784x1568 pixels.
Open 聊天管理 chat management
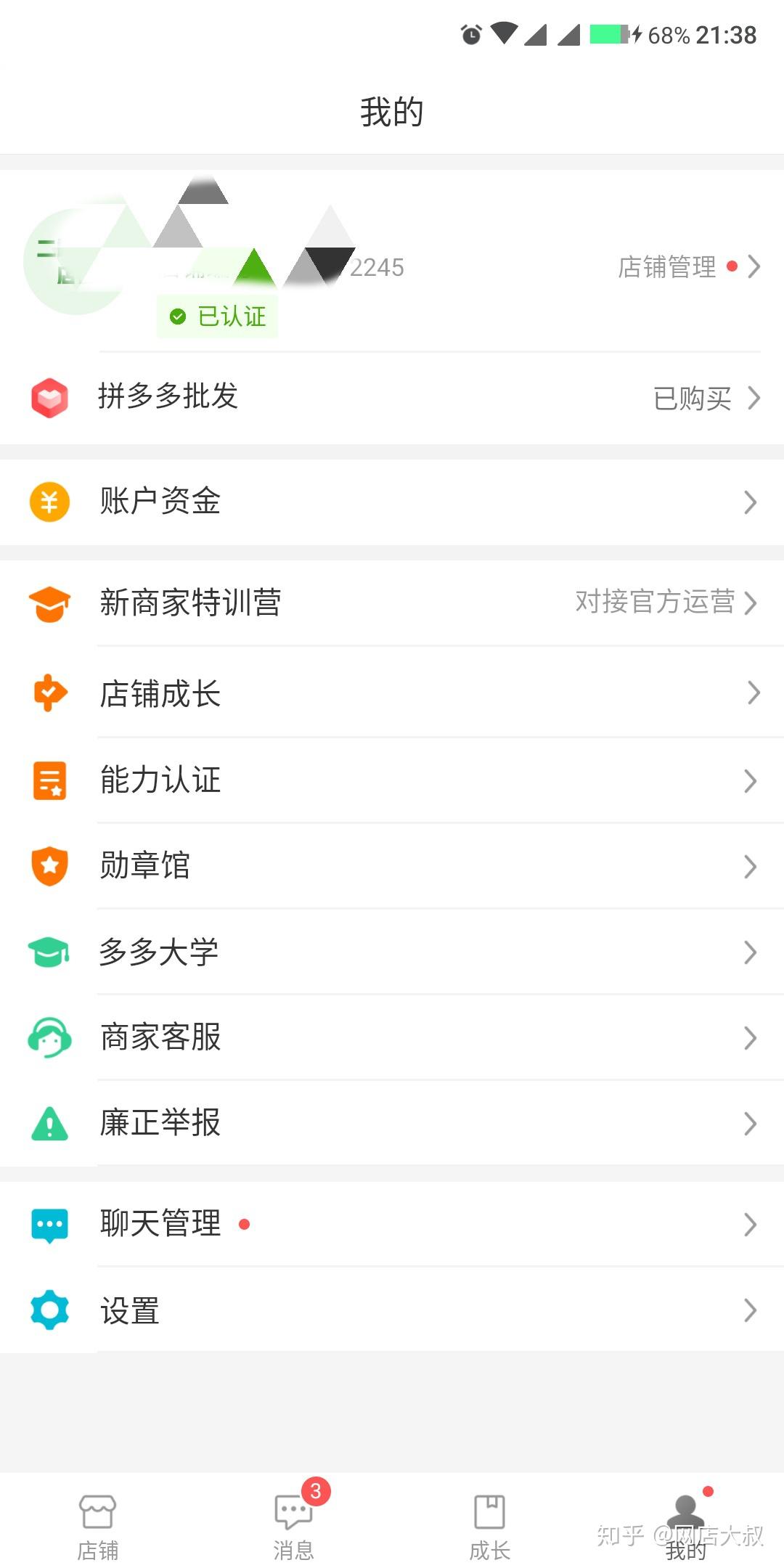(392, 1224)
